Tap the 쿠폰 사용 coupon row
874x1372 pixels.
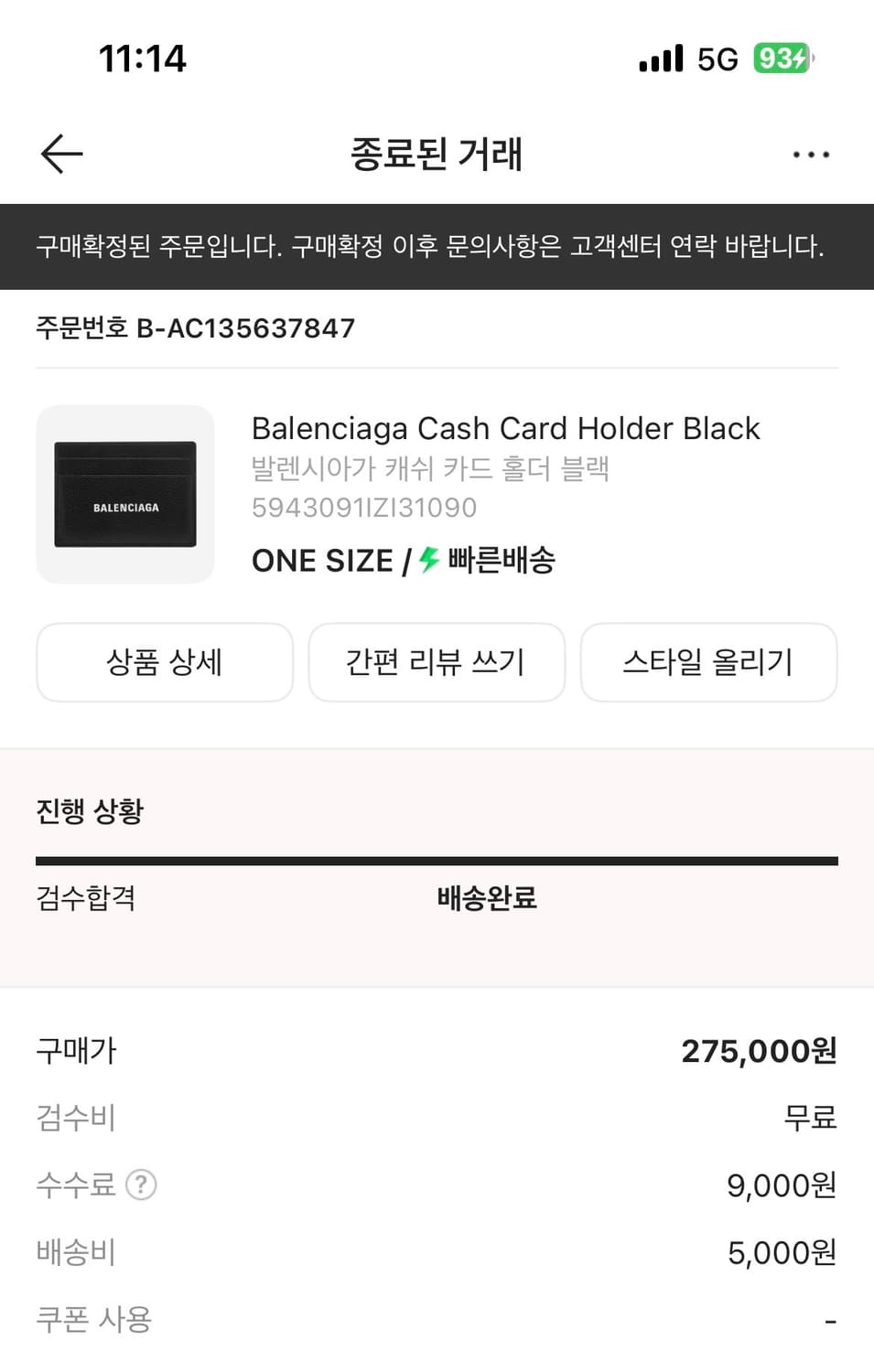click(x=92, y=1318)
